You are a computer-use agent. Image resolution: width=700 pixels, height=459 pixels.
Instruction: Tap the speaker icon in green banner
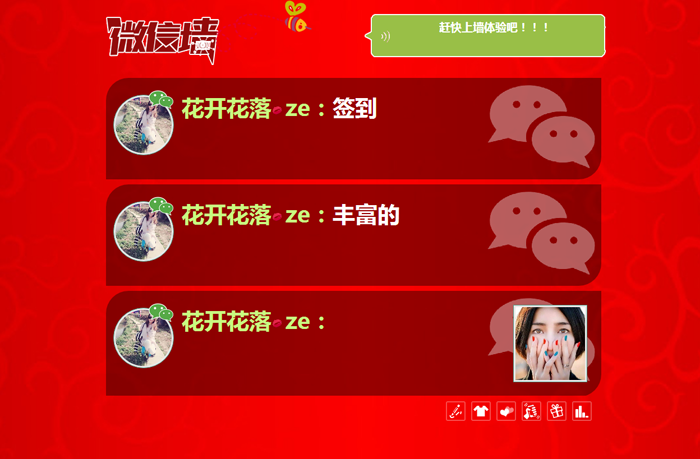click(386, 36)
